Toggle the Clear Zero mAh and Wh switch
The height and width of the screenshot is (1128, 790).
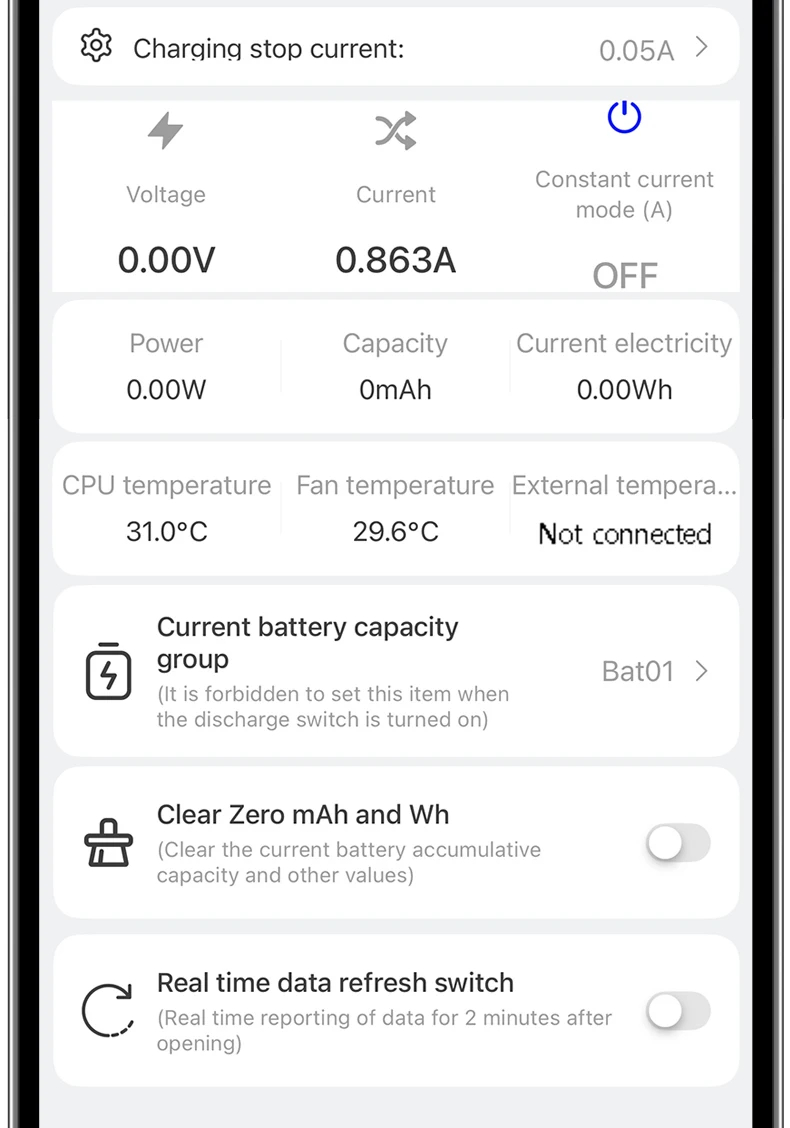[x=678, y=844]
